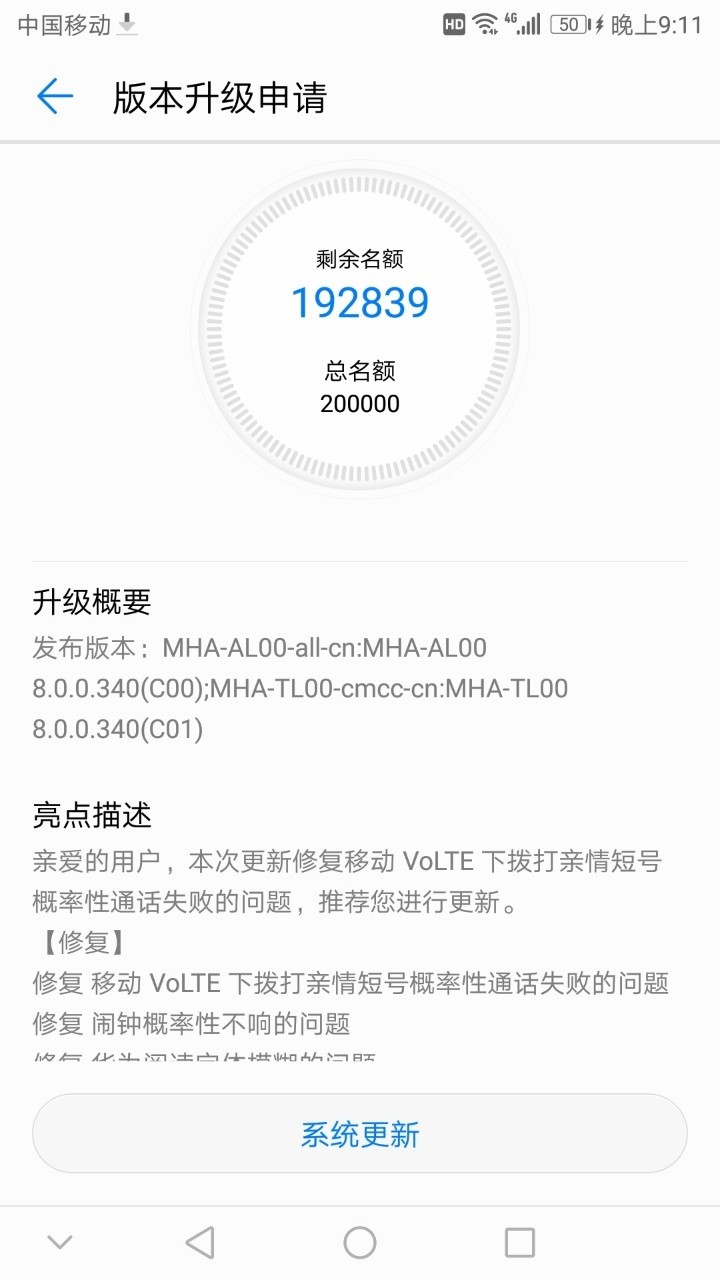Go back using the top-left arrow
Viewport: 720px width, 1280px height.
coord(55,97)
